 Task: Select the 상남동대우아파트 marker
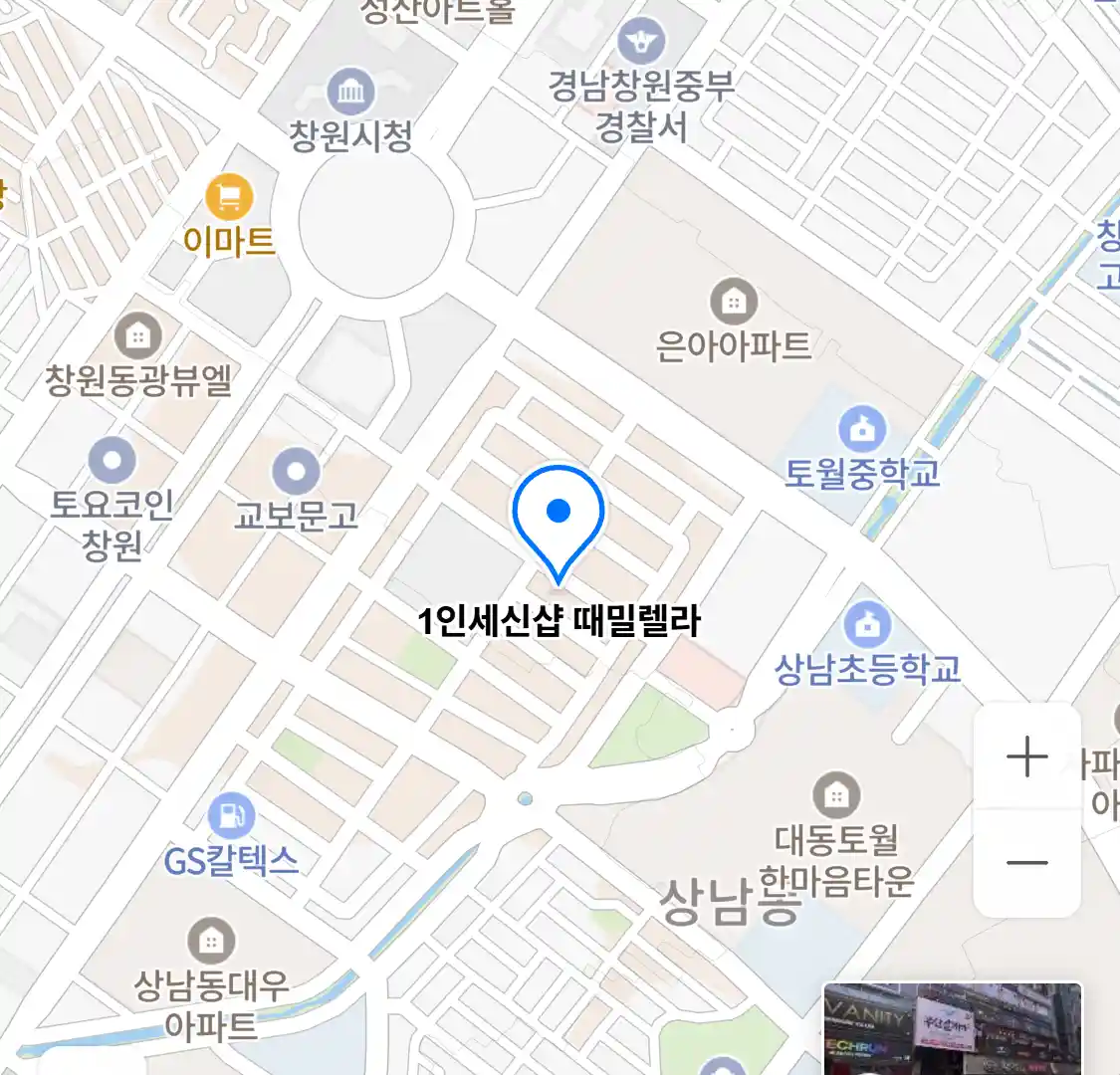211,941
